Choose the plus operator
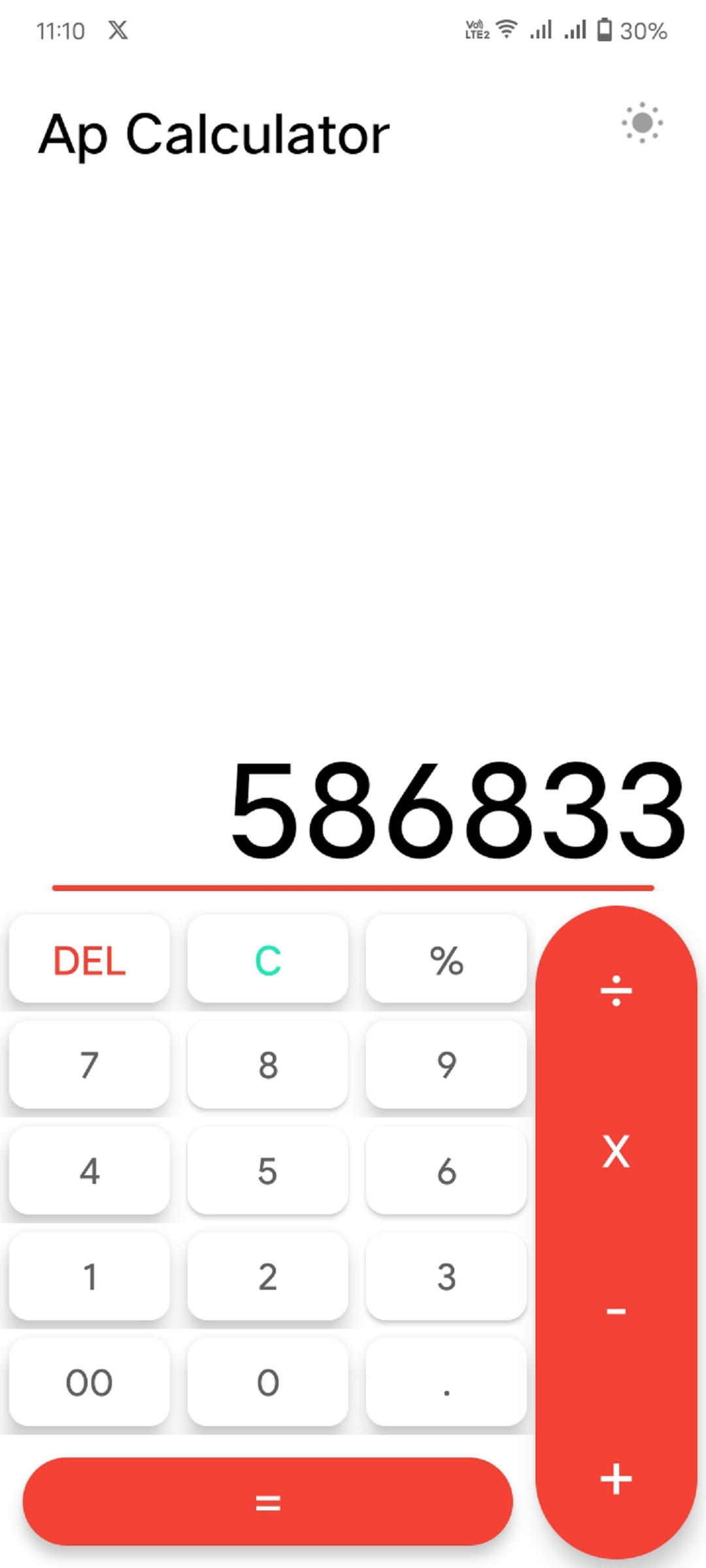This screenshot has width=706, height=1568. click(616, 1479)
